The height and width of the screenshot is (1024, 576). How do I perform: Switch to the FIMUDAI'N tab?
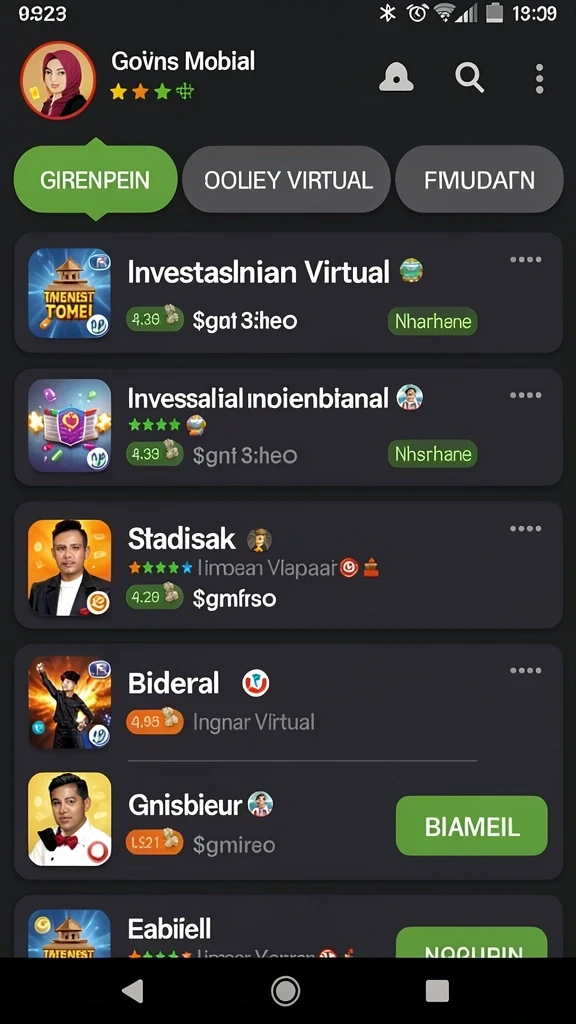pos(479,180)
